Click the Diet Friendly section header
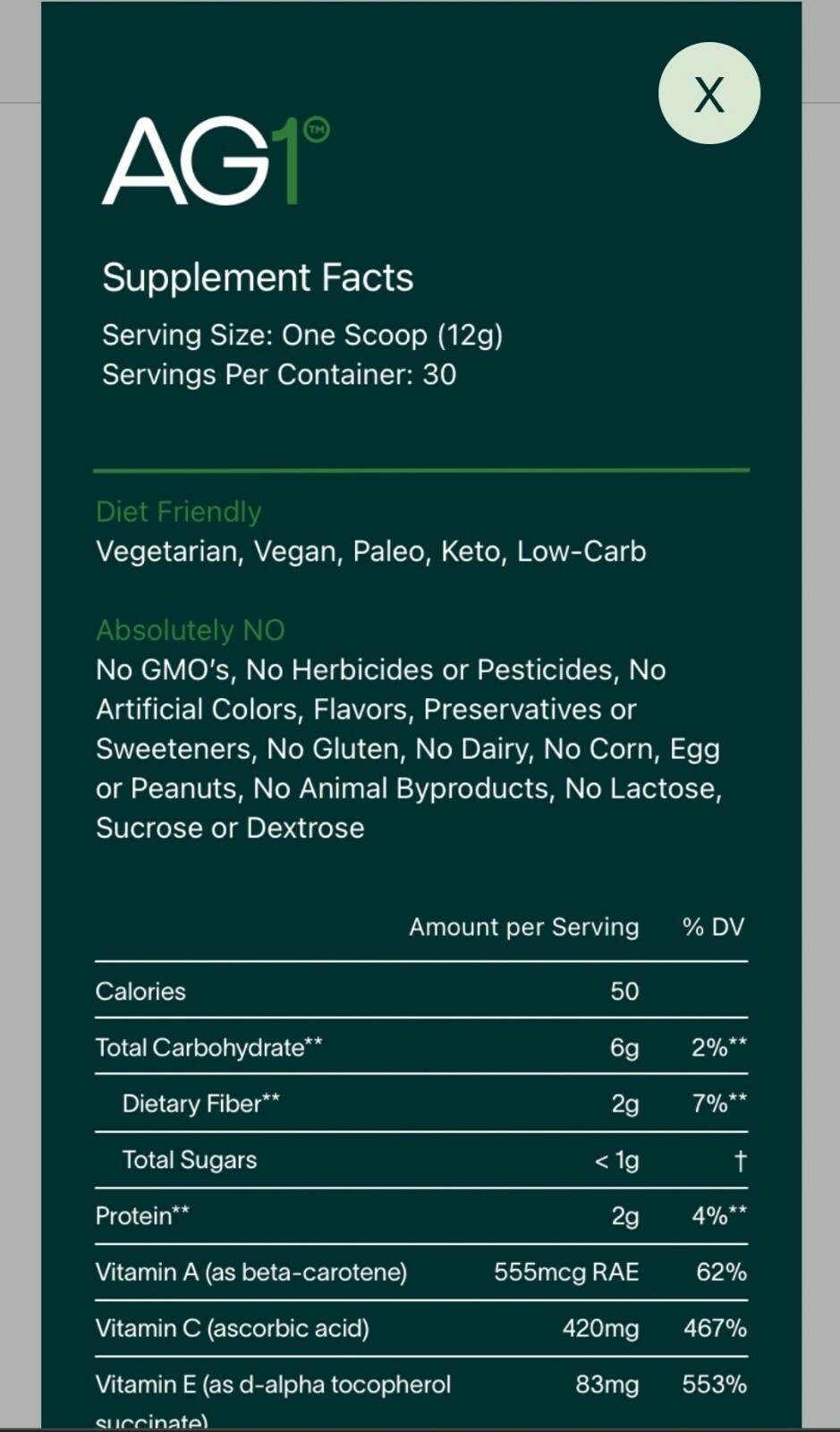 pyautogui.click(x=178, y=511)
